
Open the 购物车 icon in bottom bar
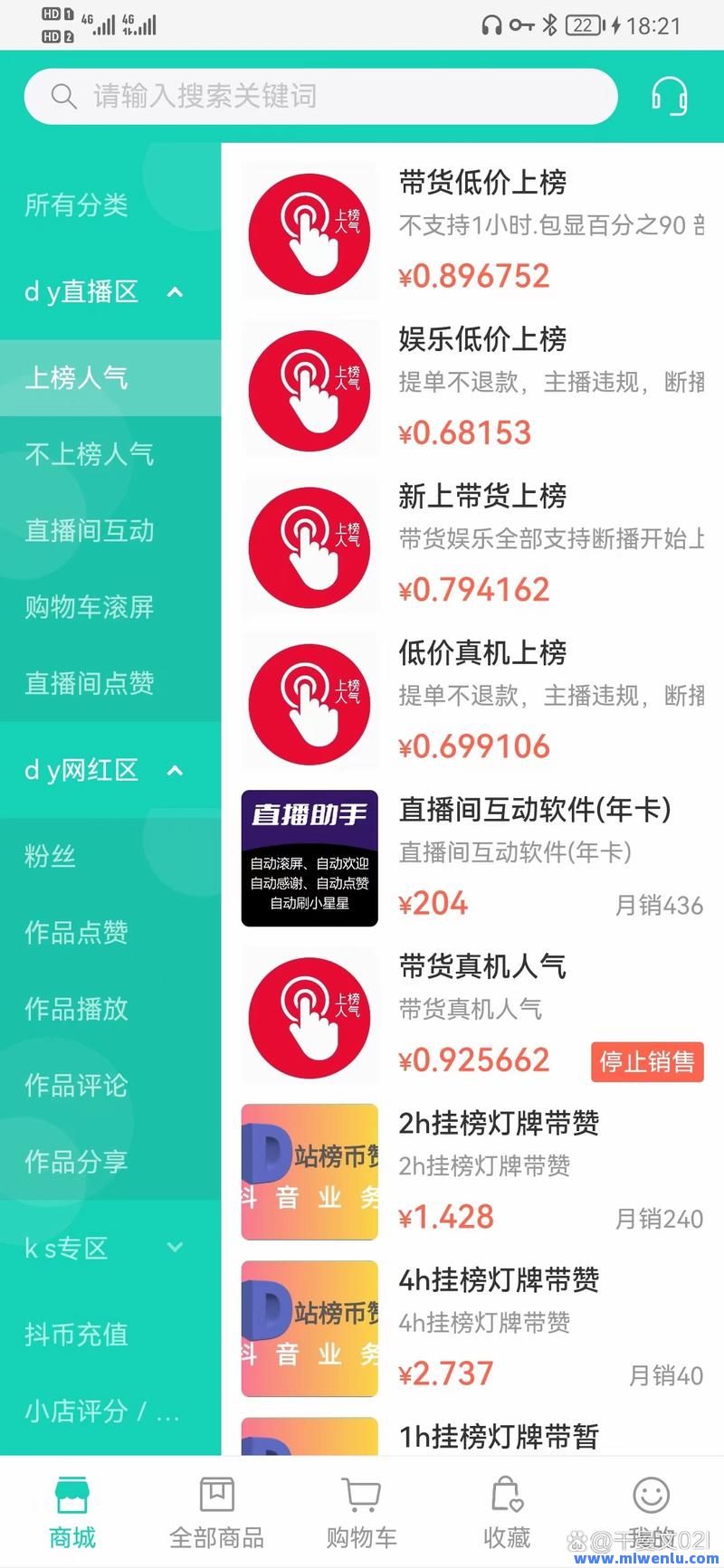[x=361, y=1492]
